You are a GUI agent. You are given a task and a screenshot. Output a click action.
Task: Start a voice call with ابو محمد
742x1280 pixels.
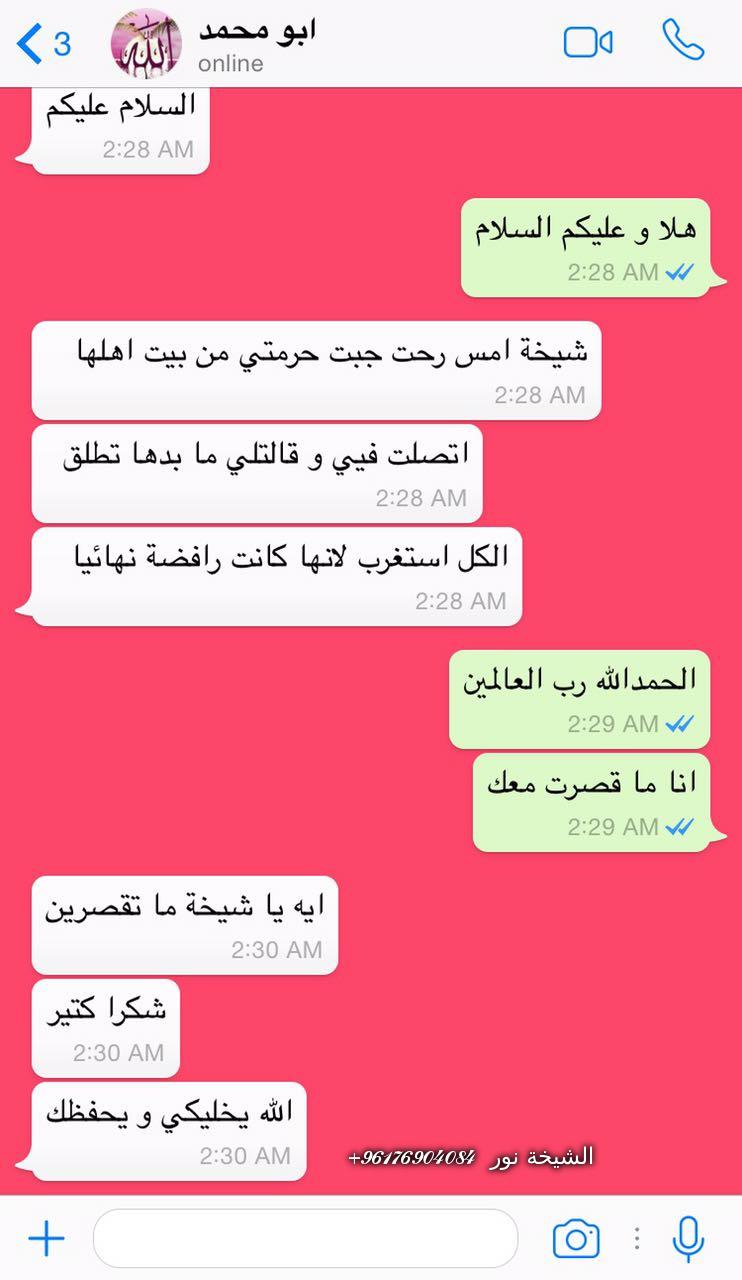point(683,42)
